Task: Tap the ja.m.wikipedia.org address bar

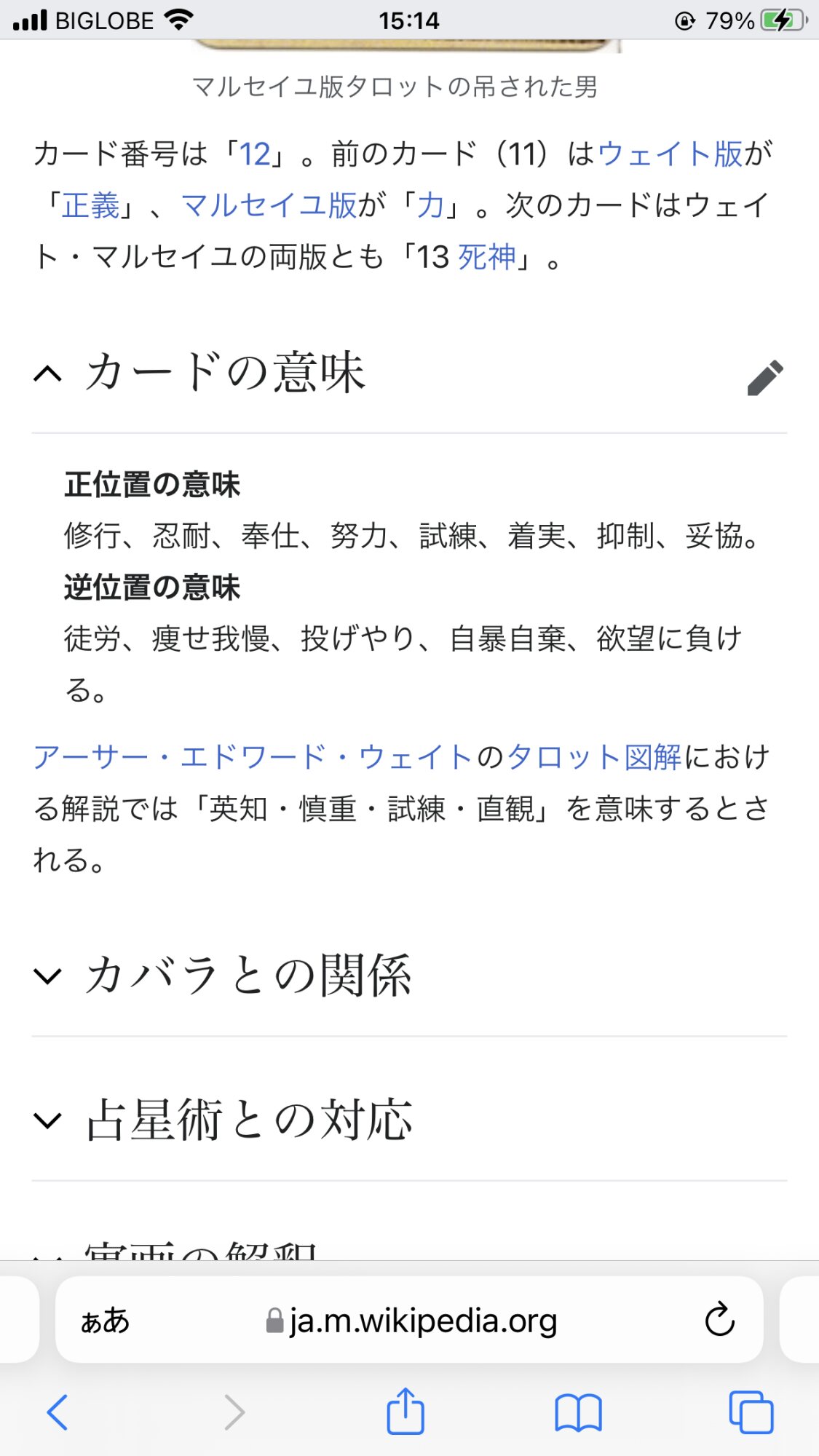Action: click(412, 1321)
